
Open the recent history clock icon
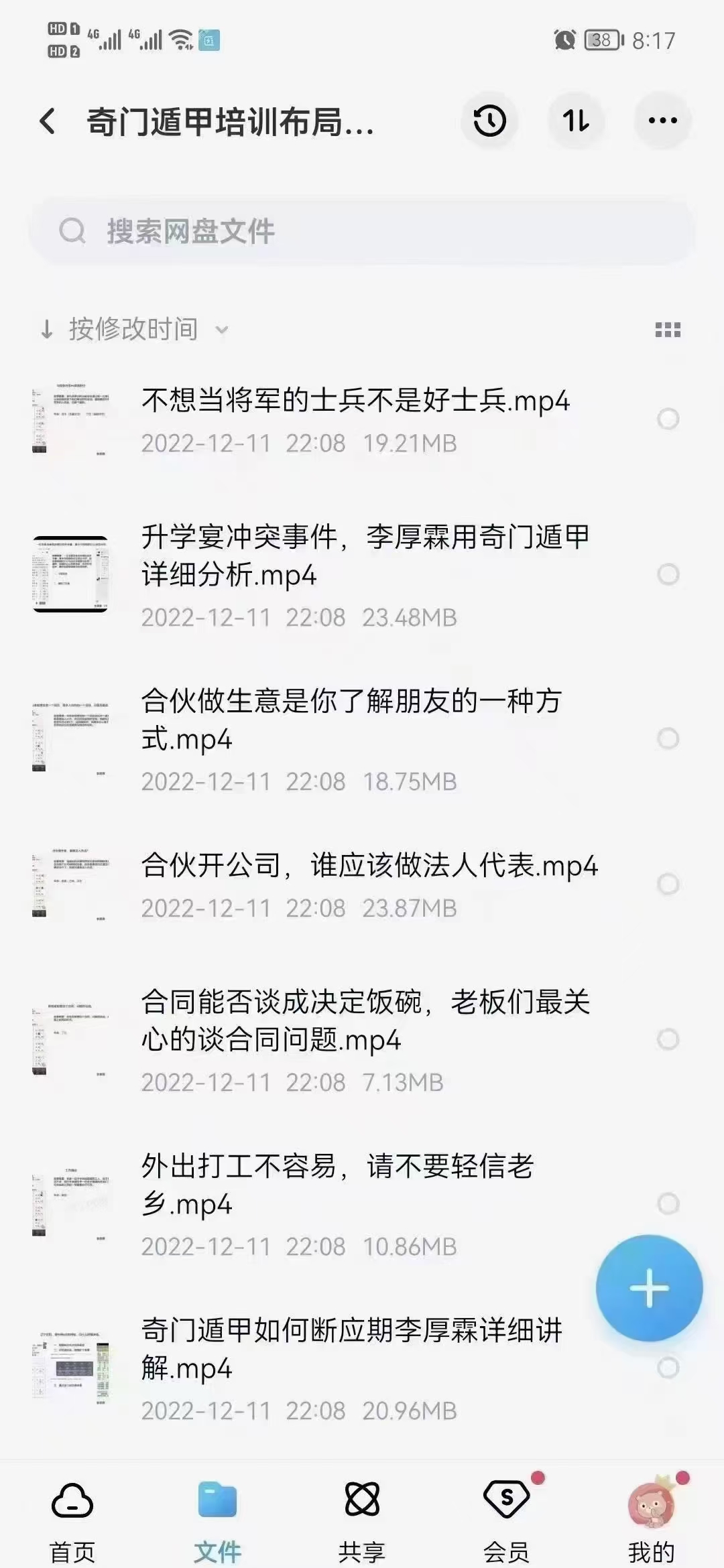click(489, 121)
